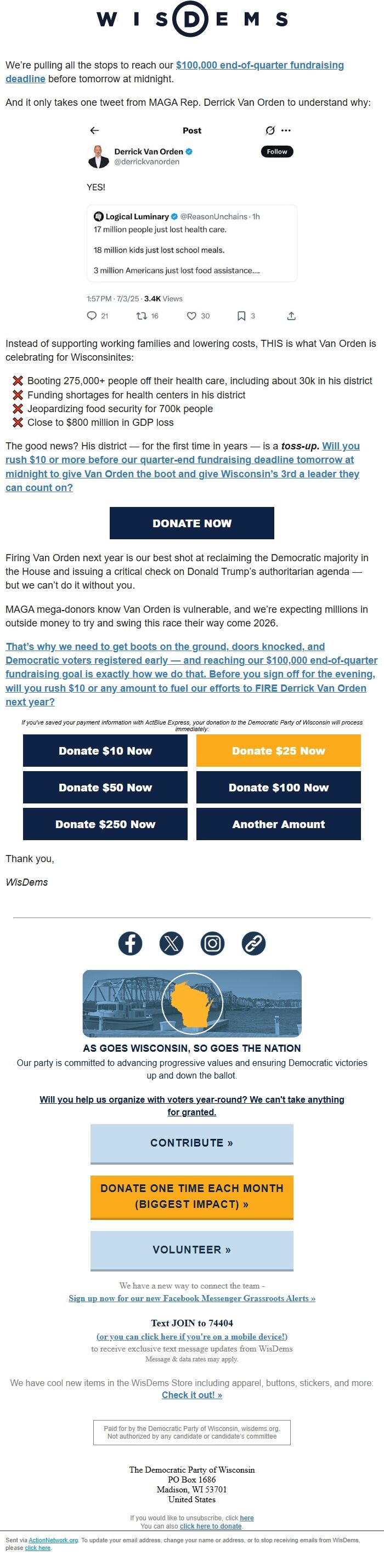Give with Donate $100 Now

click(278, 787)
